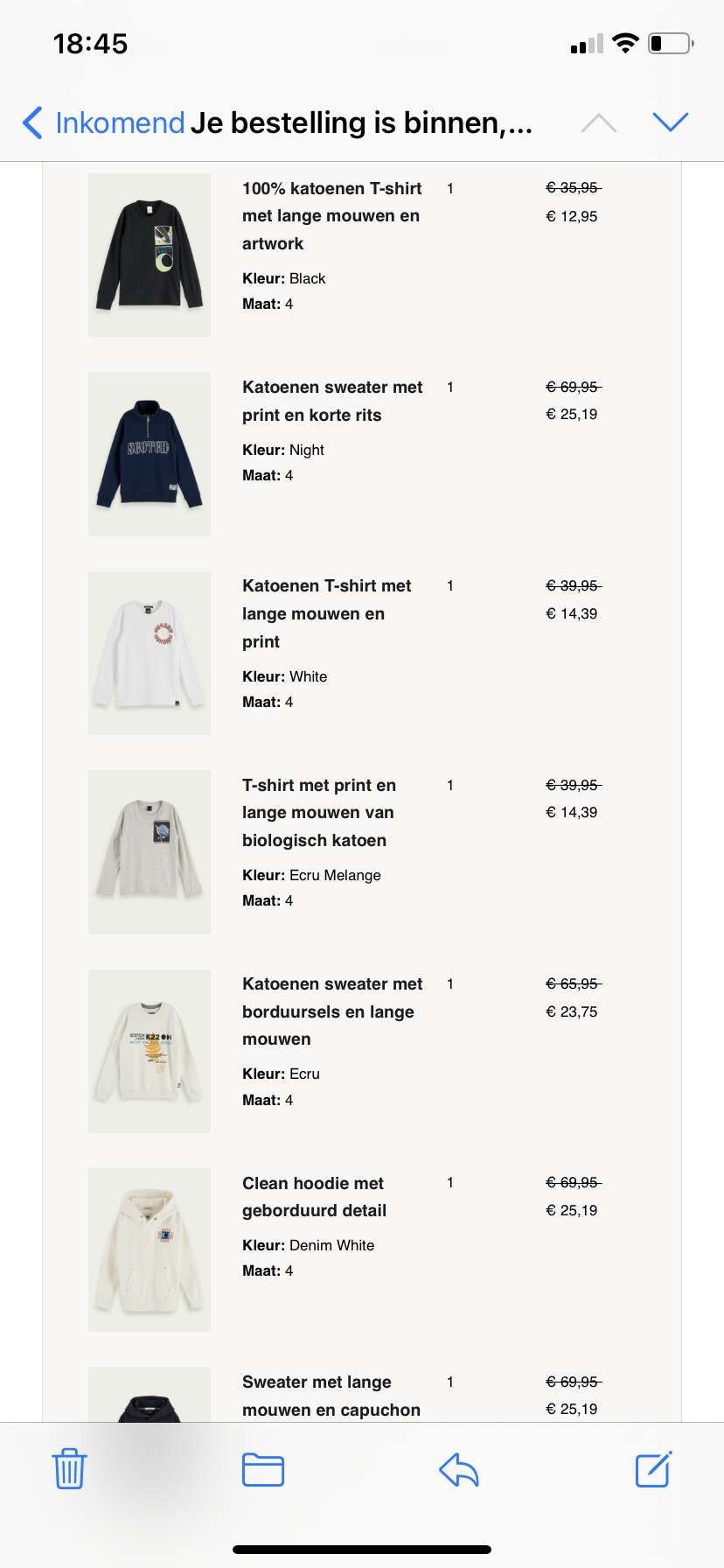Open the Denim White hoodie image
Image resolution: width=724 pixels, height=1568 pixels.
150,1249
